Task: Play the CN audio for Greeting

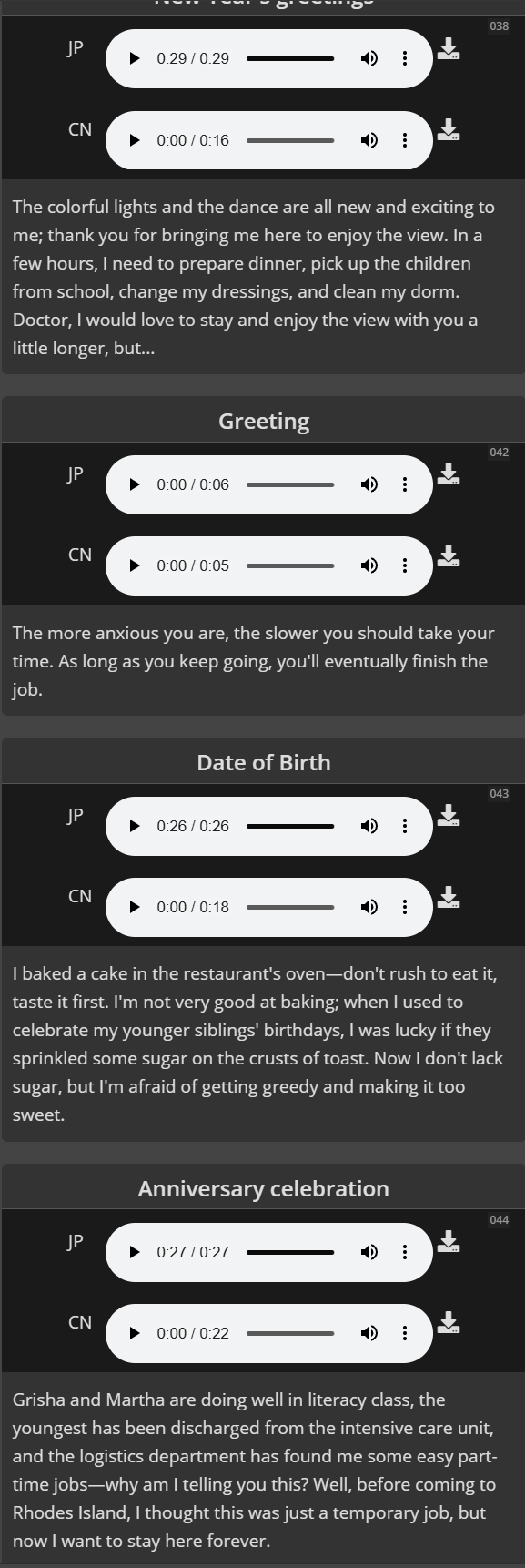Action: 135,565
